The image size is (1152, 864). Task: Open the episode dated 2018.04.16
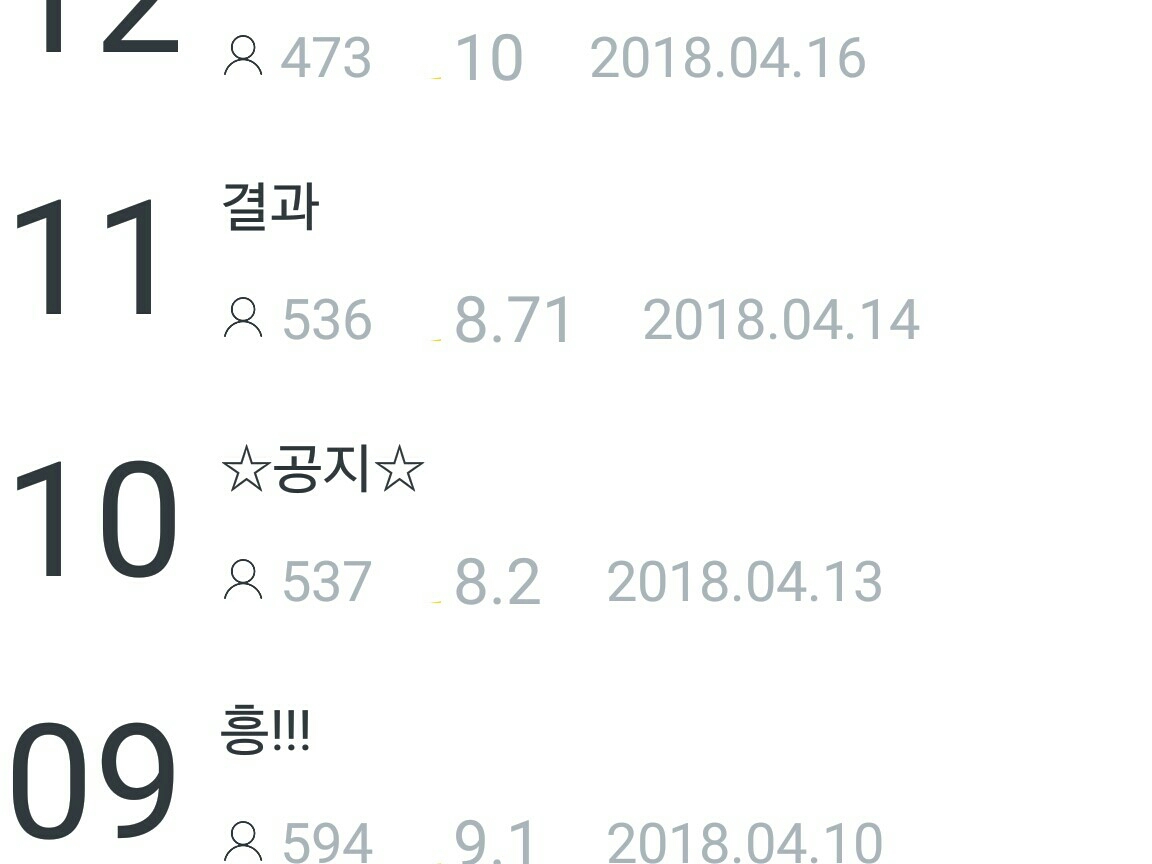pos(727,58)
